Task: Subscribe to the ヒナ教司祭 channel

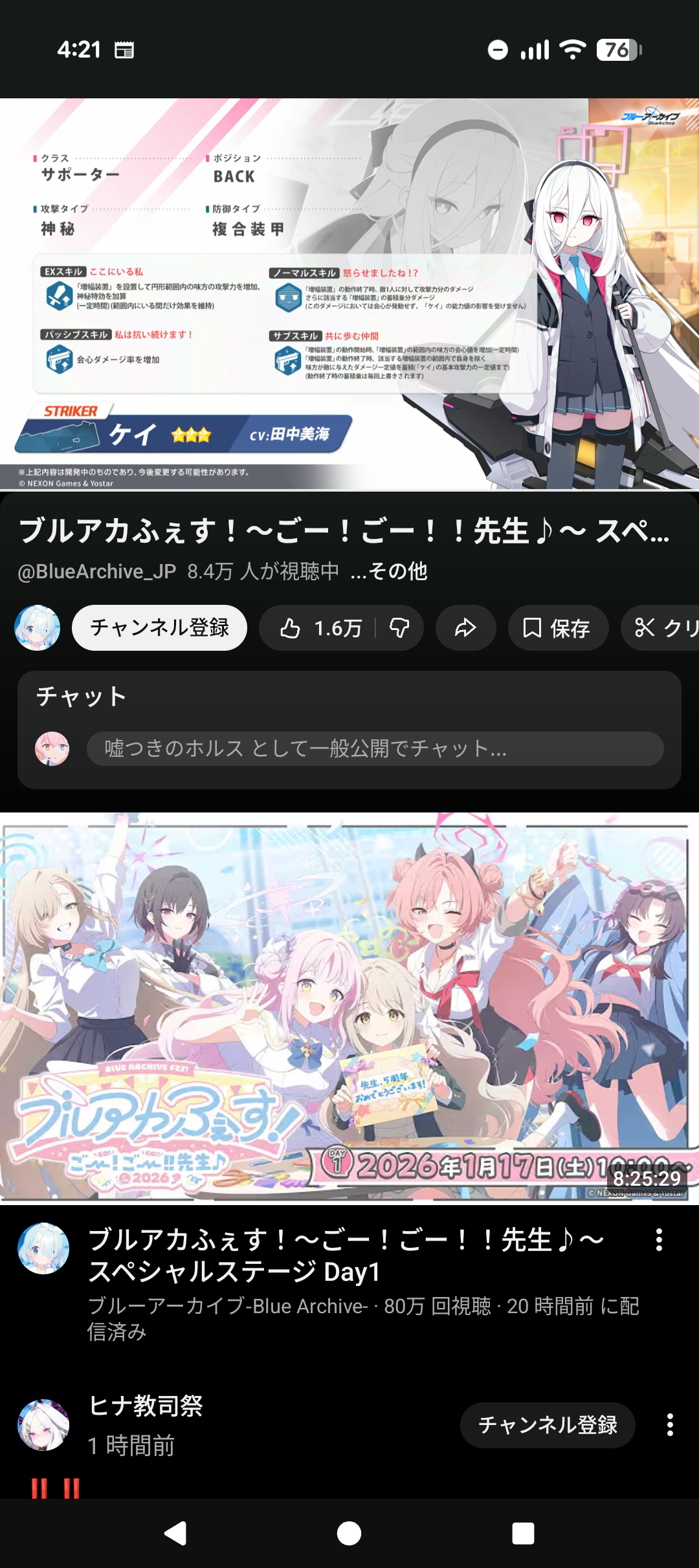Action: [547, 1424]
